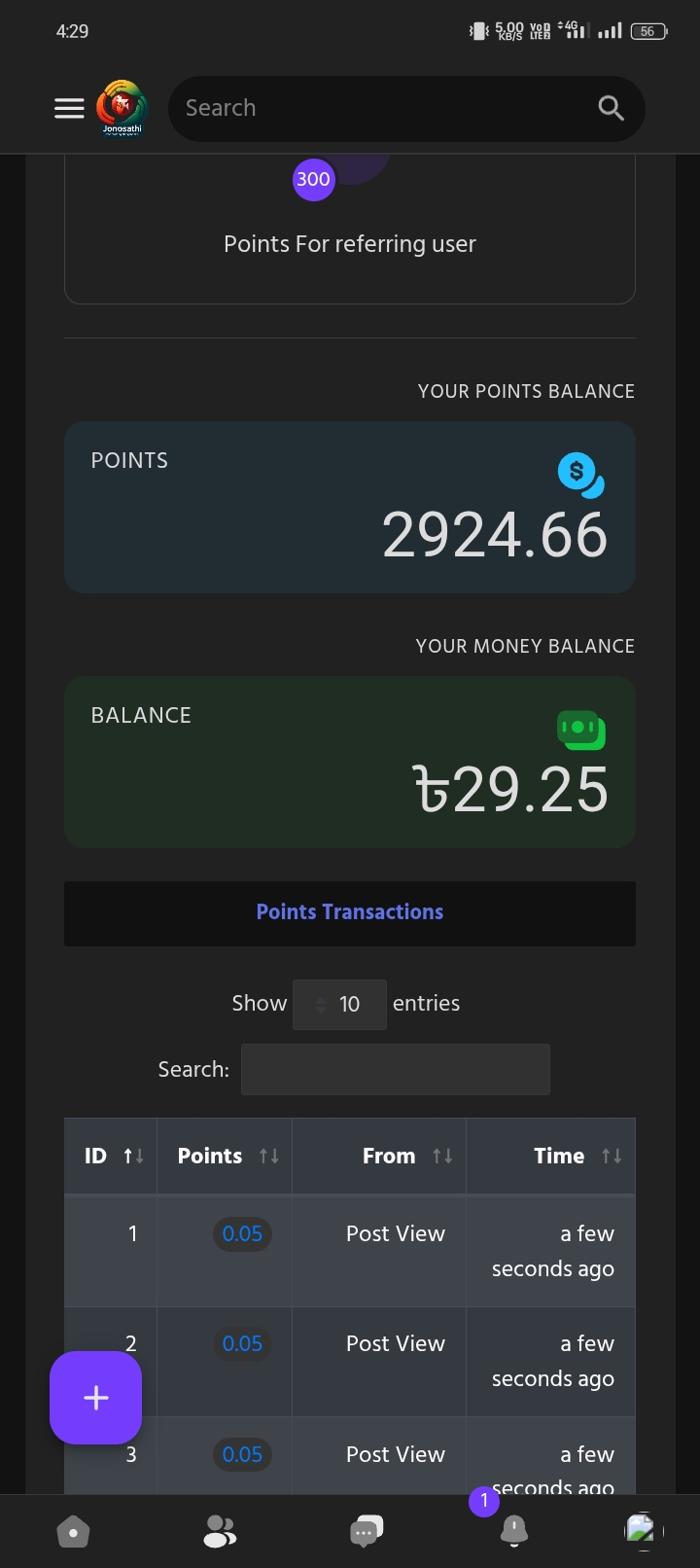
Task: Sort table by From column
Action: click(x=379, y=1156)
